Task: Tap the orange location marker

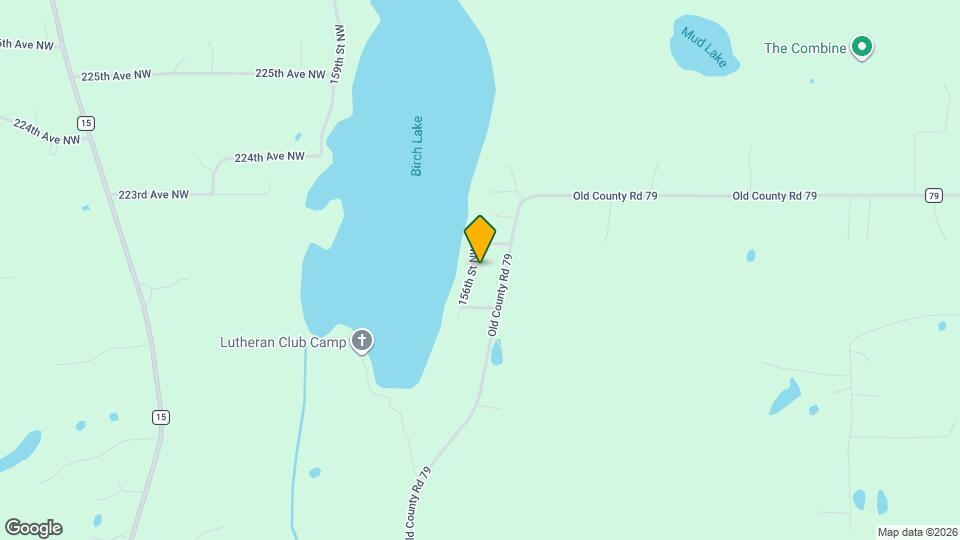Action: tap(480, 238)
